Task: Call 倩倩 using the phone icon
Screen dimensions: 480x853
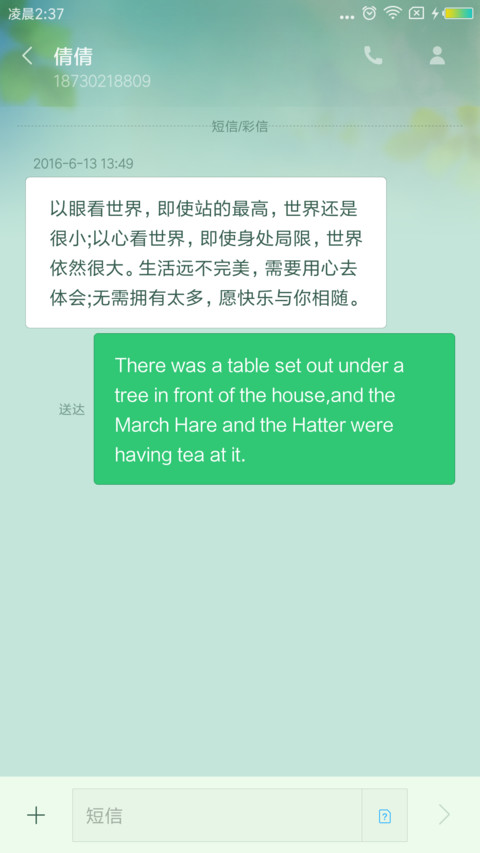Action: (373, 55)
